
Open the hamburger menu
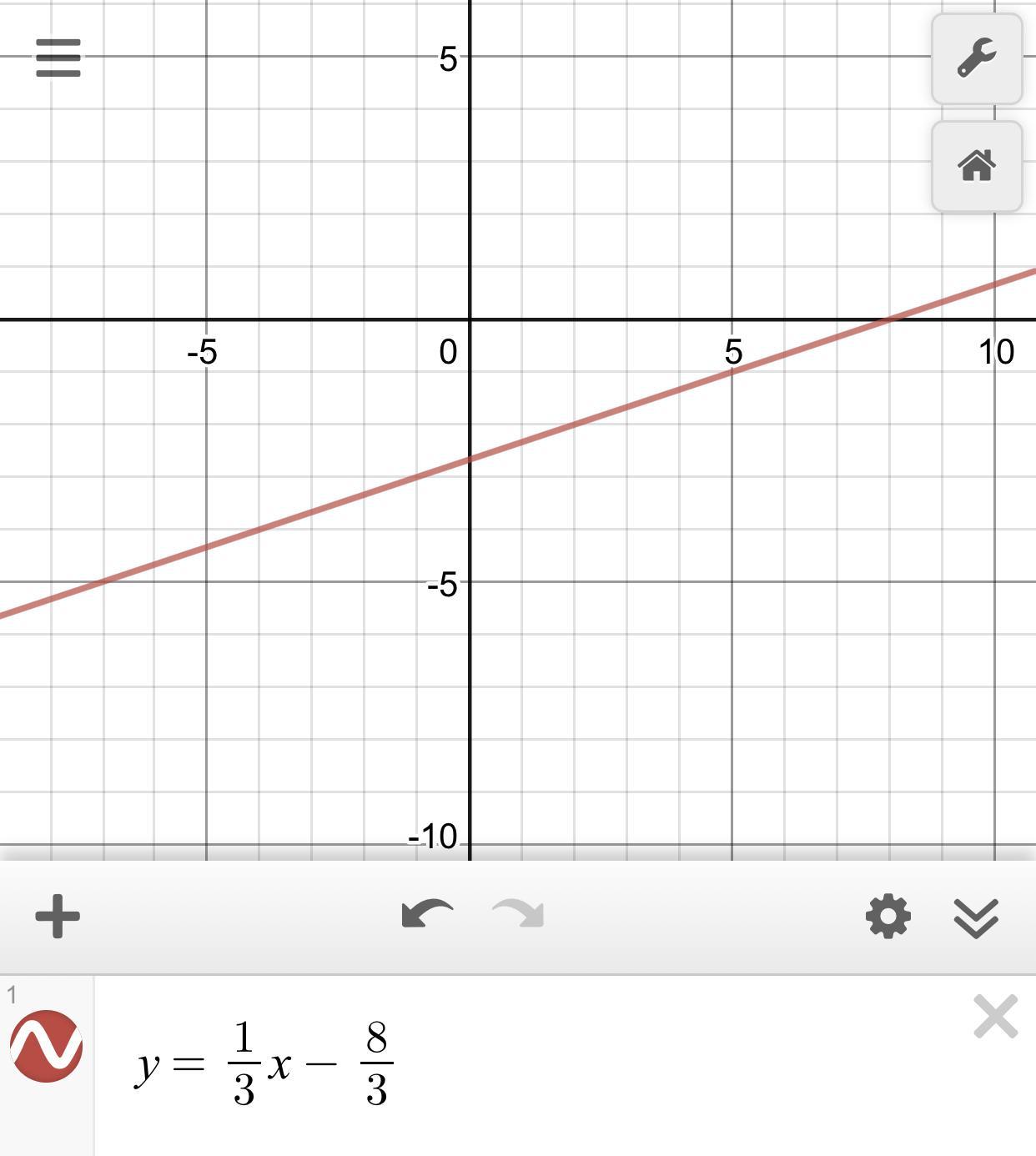pos(58,58)
